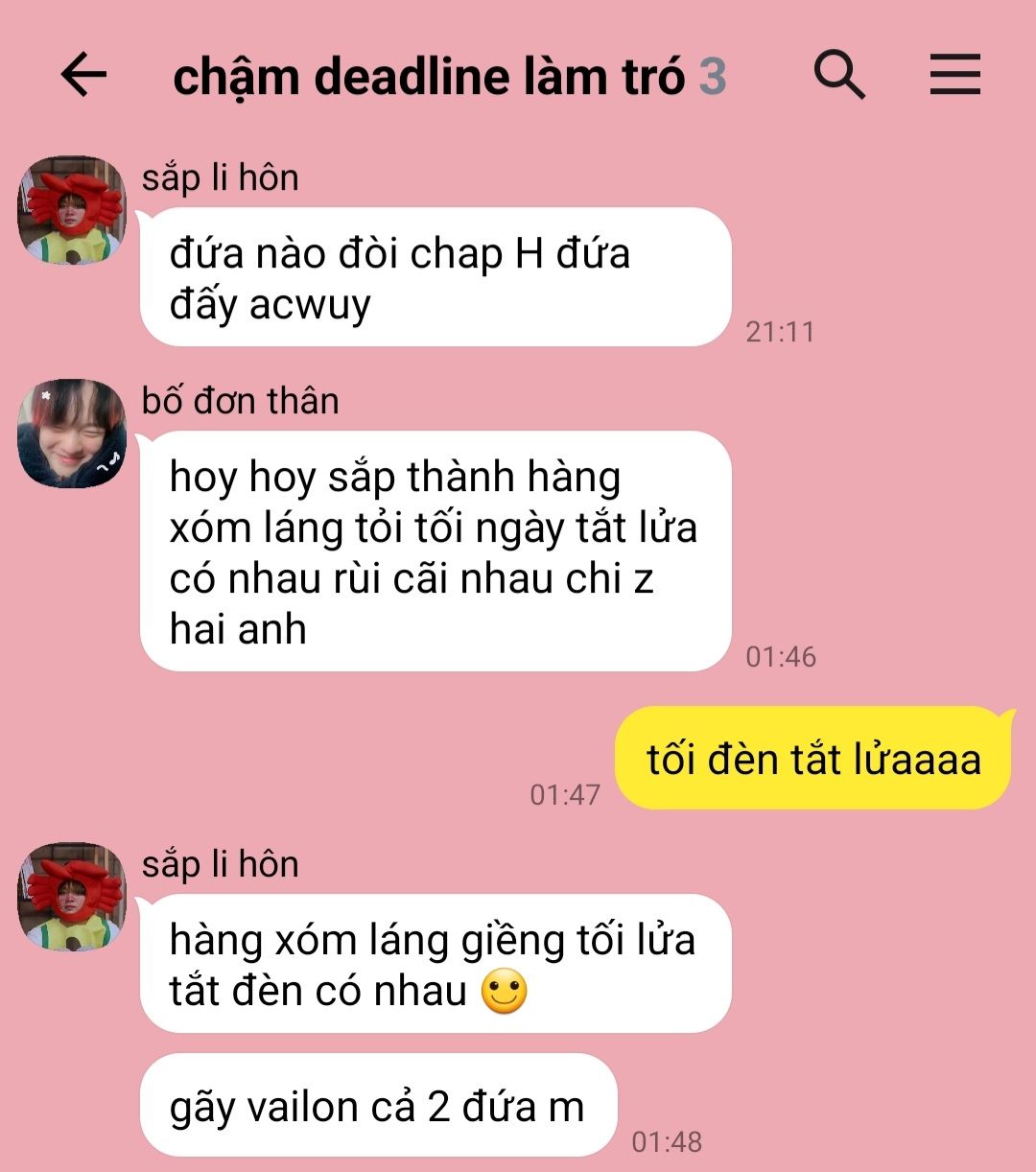Go back from the group chat

click(x=83, y=75)
